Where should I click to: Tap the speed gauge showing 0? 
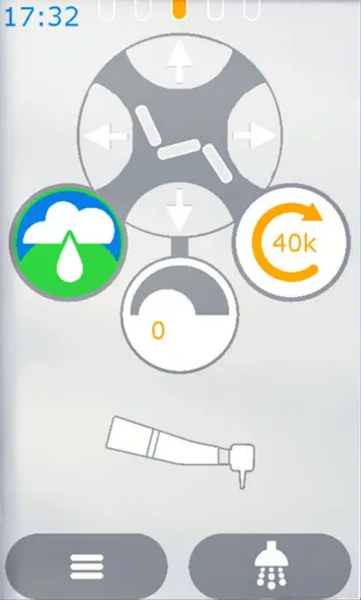click(180, 315)
